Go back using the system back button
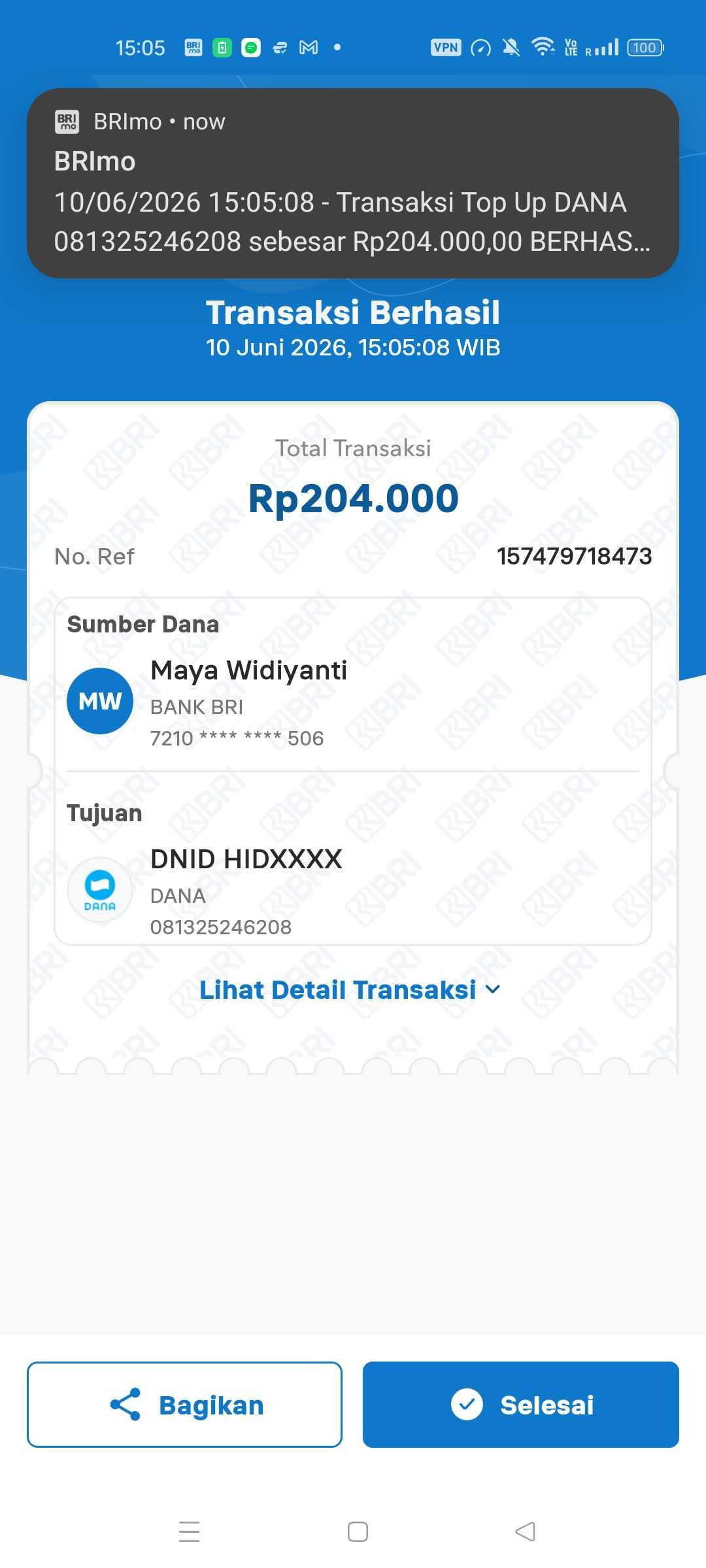 tap(526, 1531)
